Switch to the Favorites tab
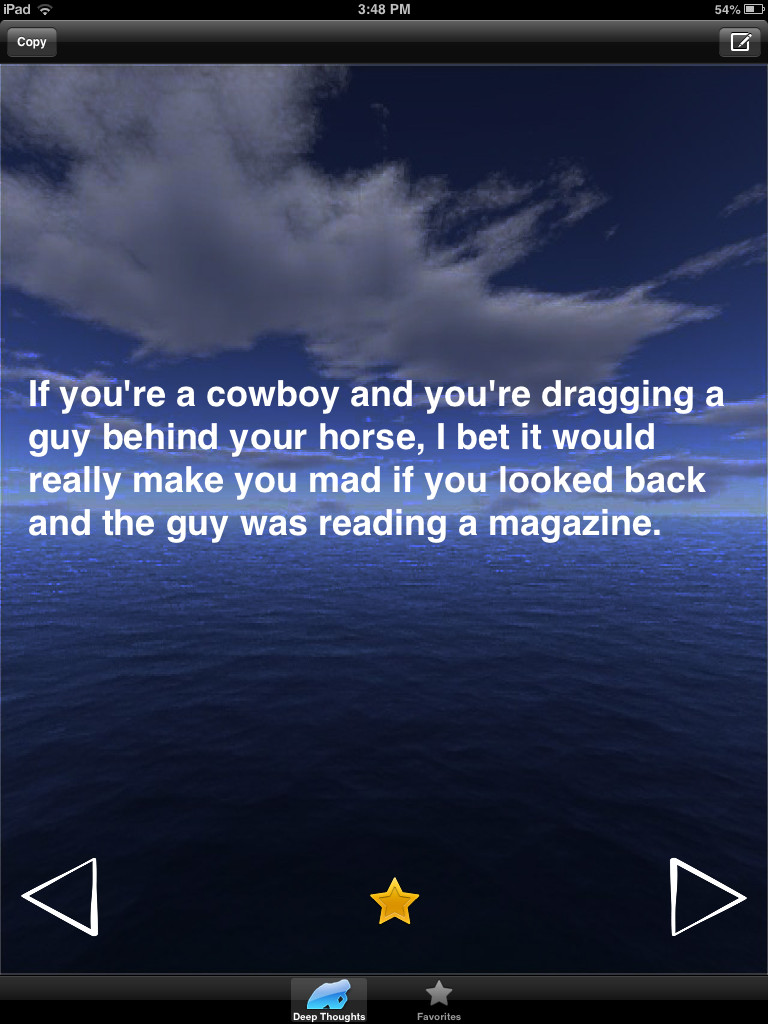This screenshot has width=768, height=1024. 438,1000
